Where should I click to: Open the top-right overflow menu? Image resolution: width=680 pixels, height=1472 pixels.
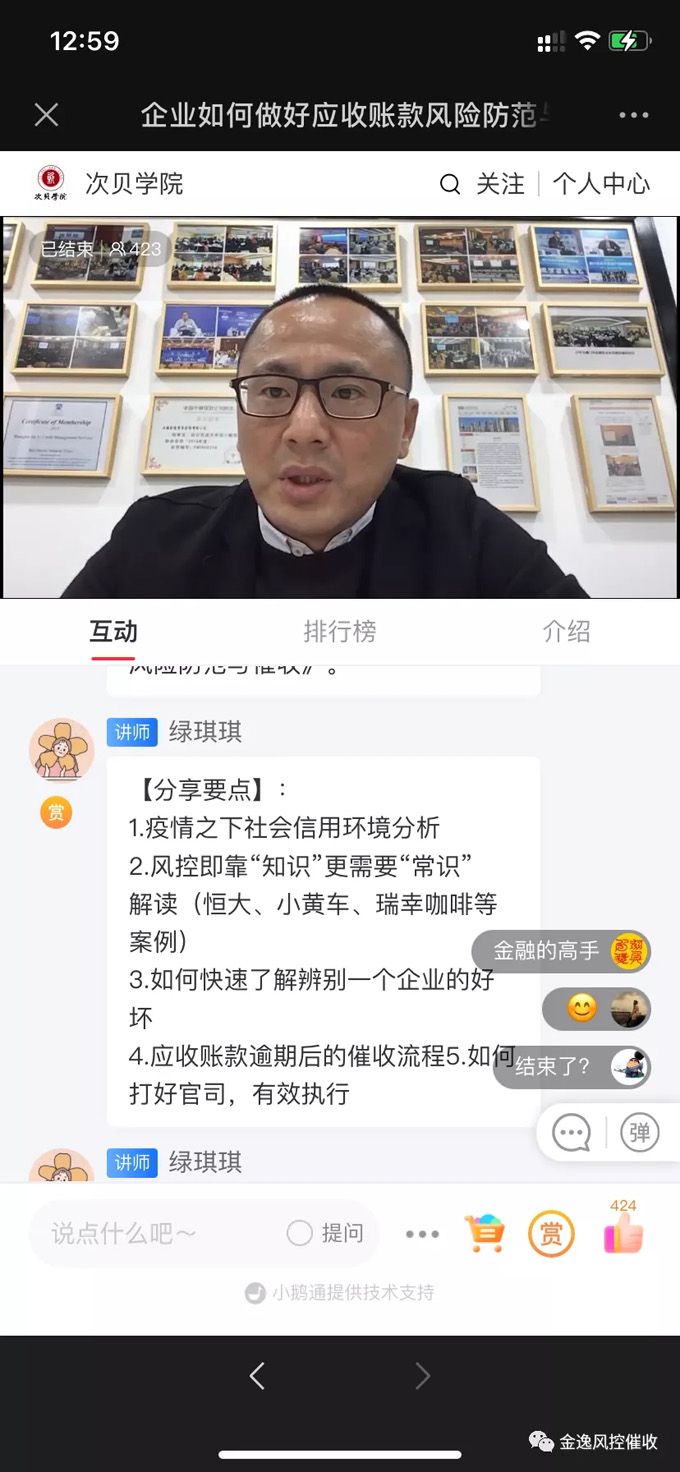click(633, 115)
